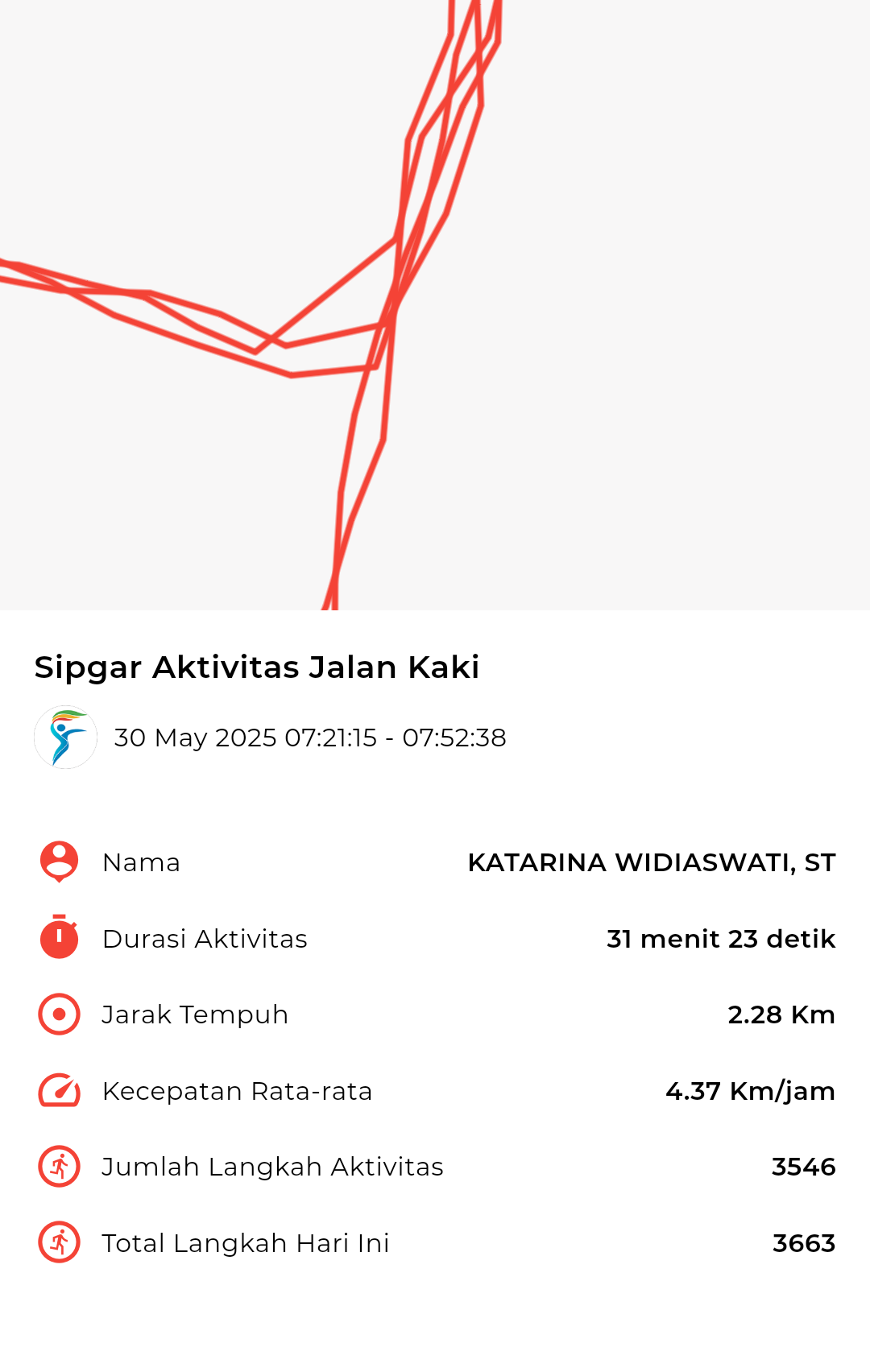Click the stopwatch icon for Durasi Aktivitas

[58, 937]
